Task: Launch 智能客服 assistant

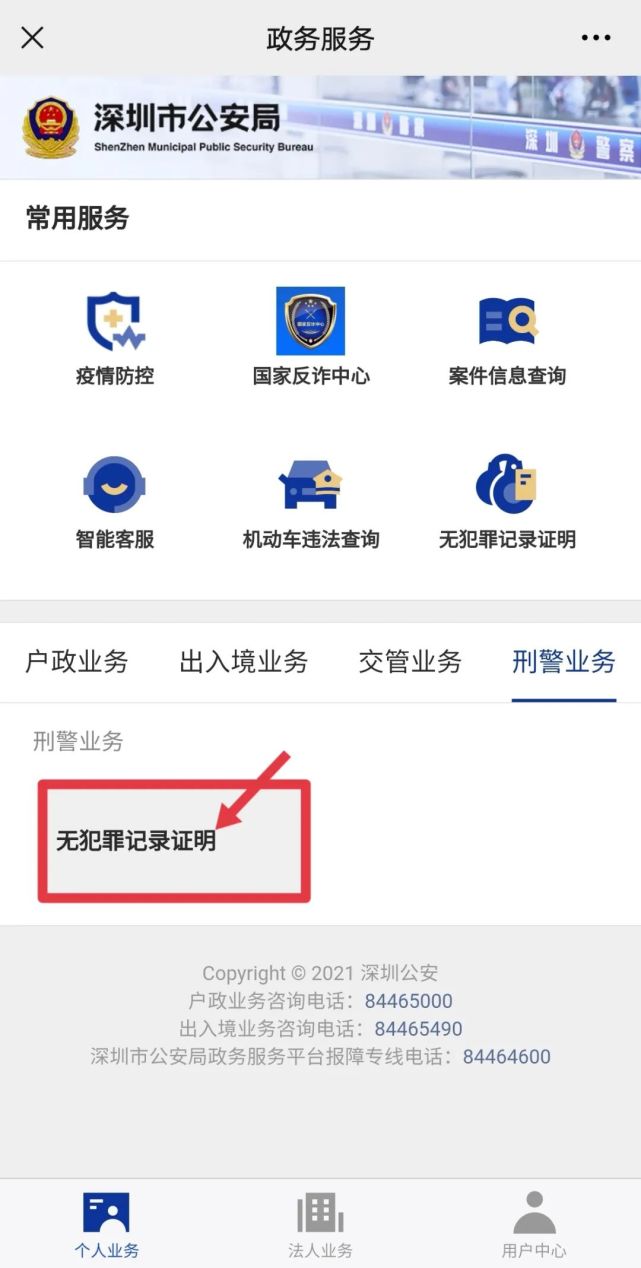Action: point(115,501)
